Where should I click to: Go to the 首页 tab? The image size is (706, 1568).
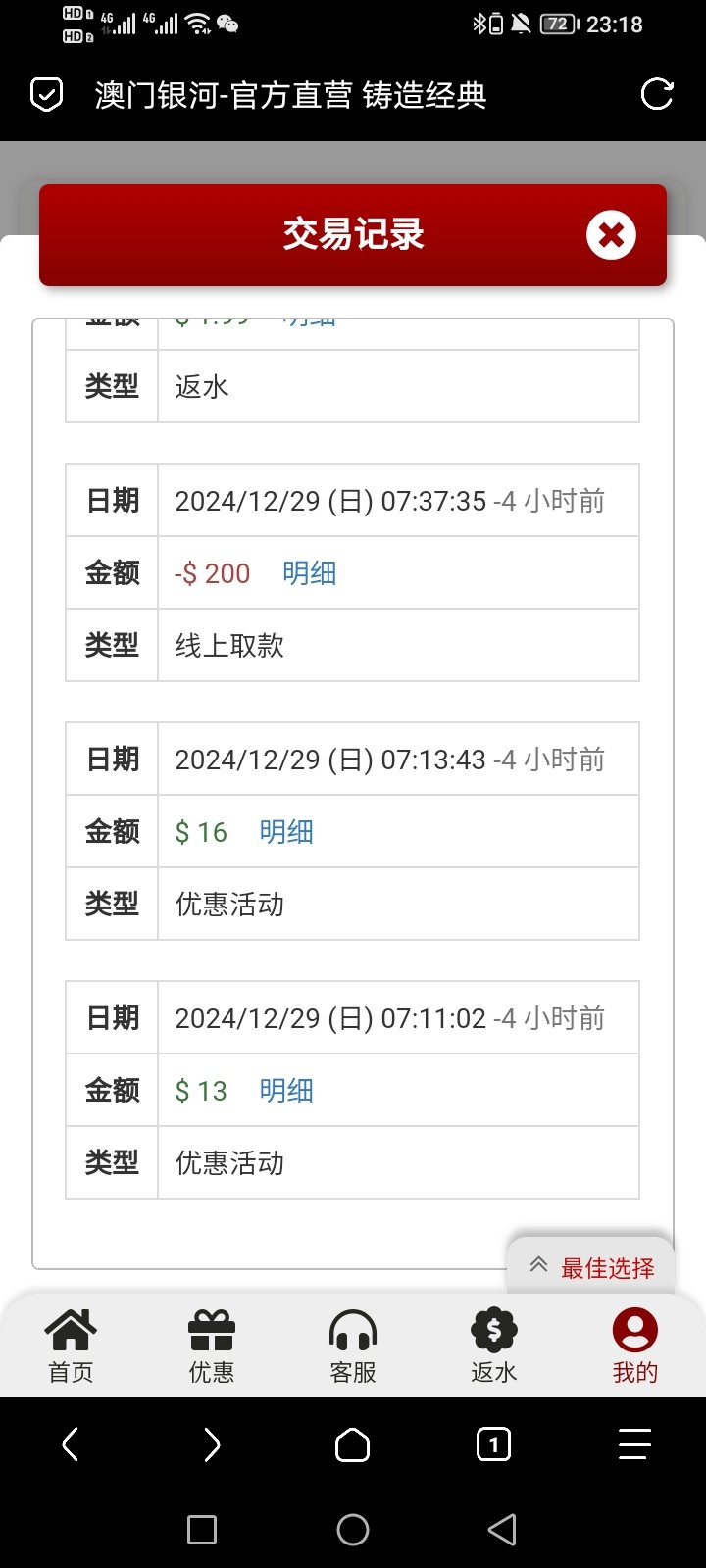pos(71,1347)
